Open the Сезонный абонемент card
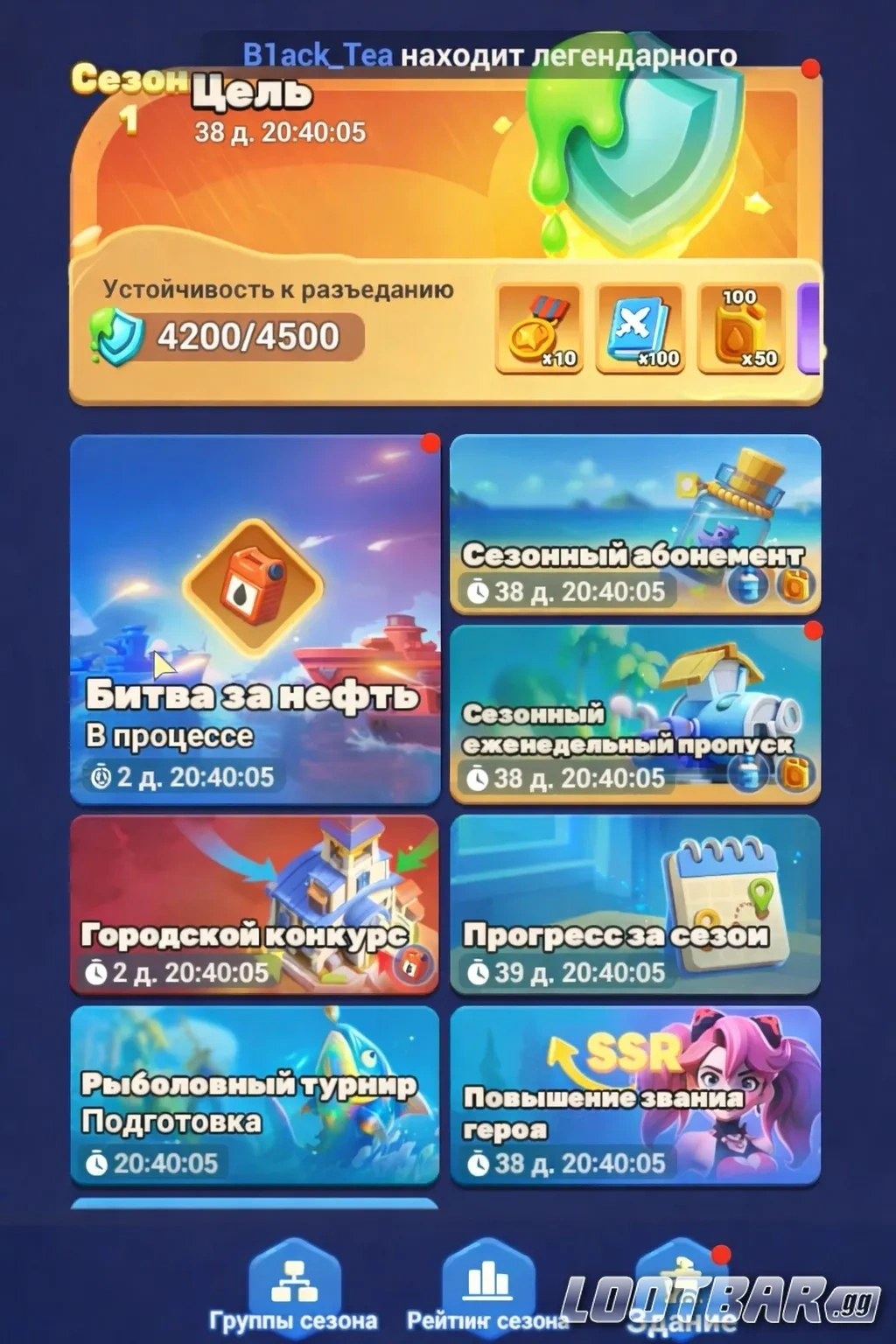 click(x=635, y=523)
